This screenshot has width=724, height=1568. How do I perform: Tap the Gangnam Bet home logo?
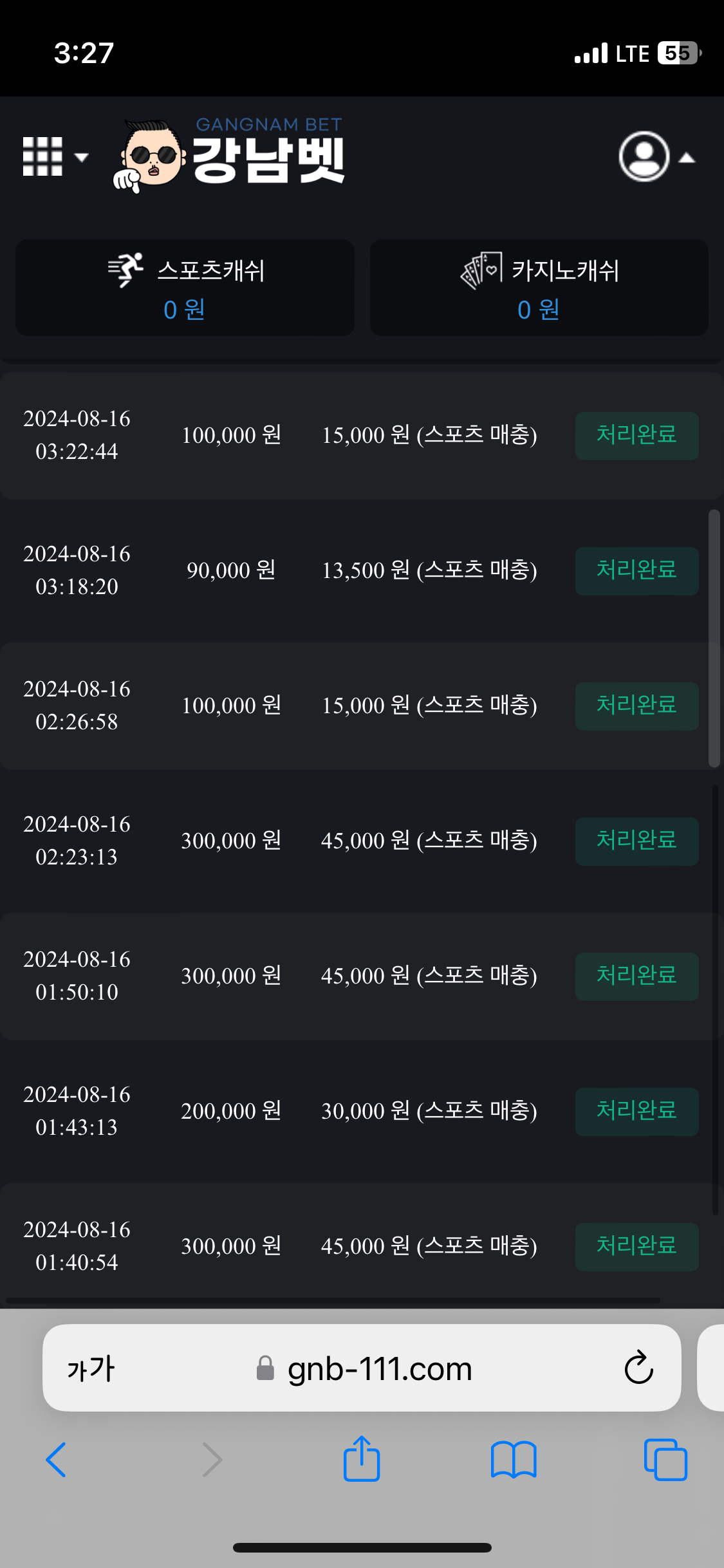[x=230, y=155]
